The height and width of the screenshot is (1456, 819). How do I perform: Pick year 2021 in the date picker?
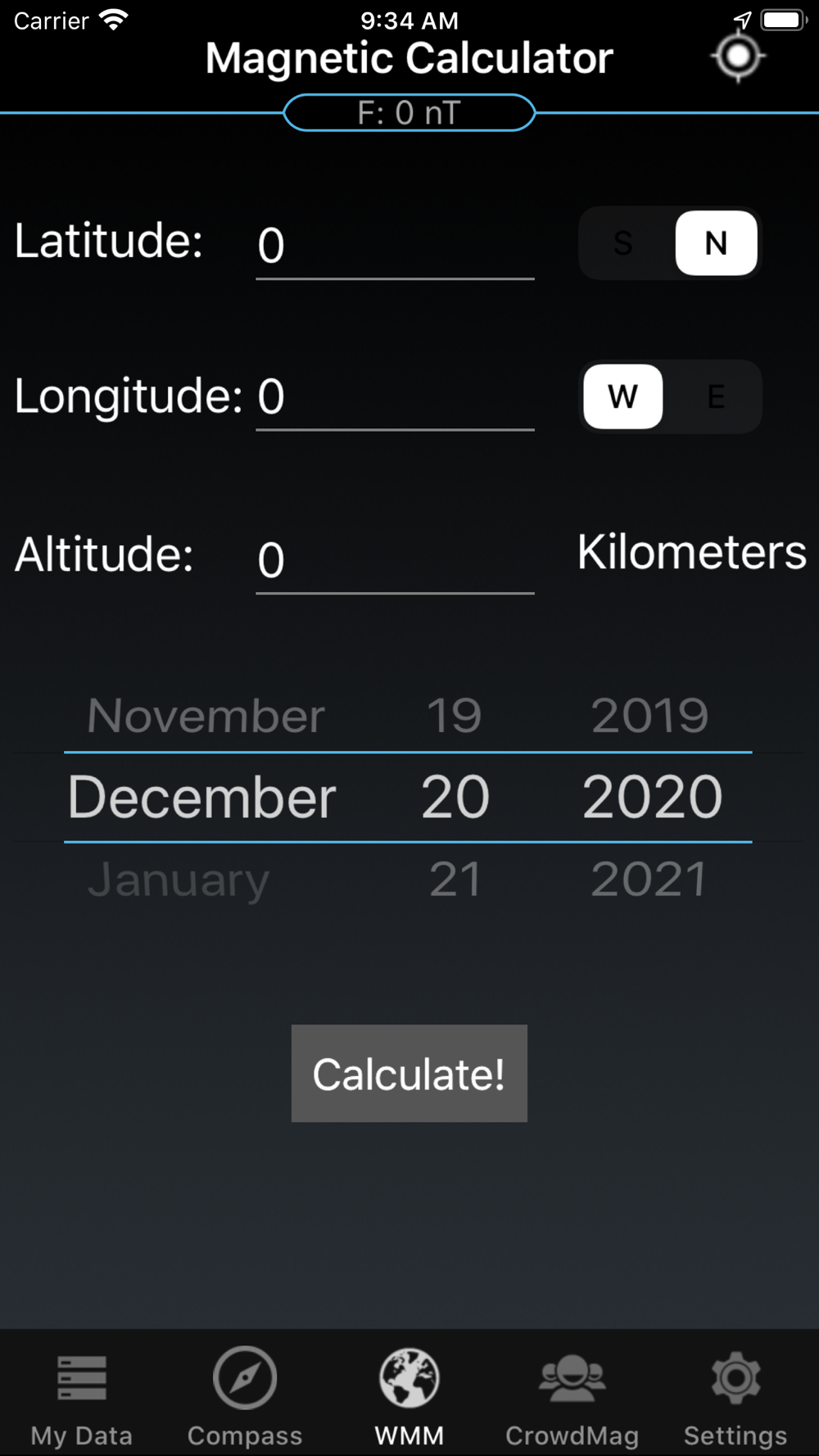(649, 879)
